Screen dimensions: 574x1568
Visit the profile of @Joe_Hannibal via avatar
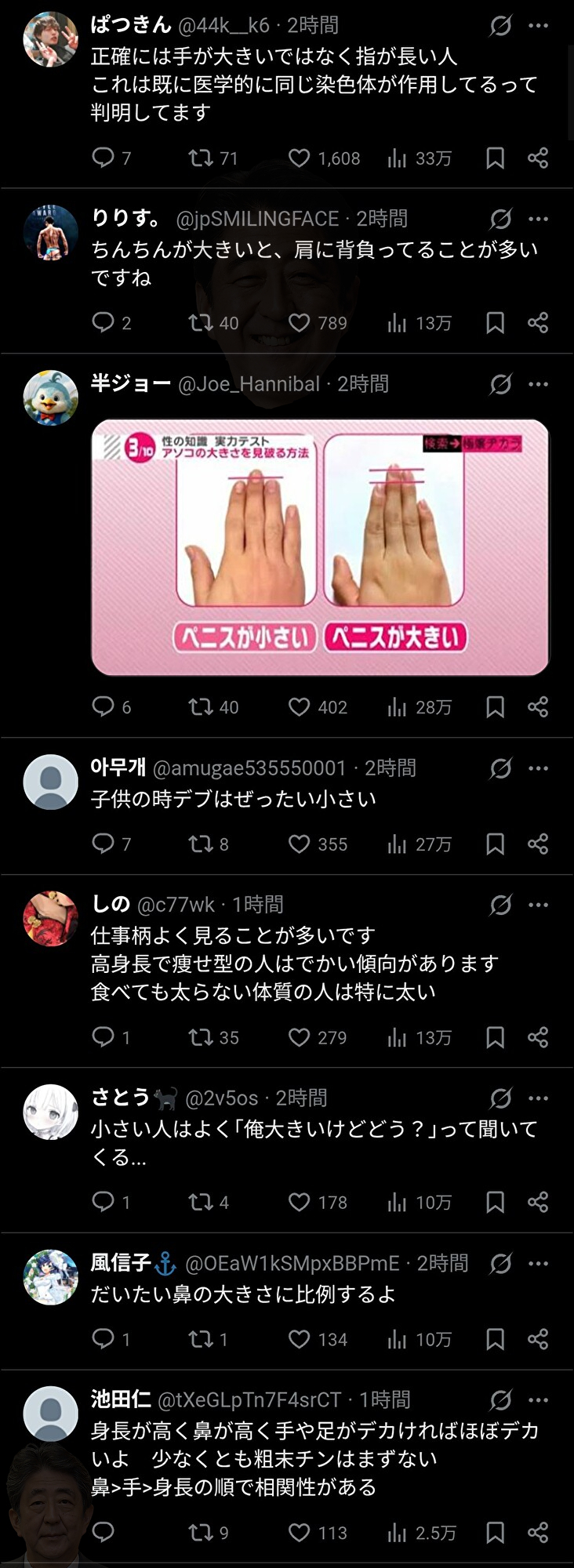coord(51,397)
